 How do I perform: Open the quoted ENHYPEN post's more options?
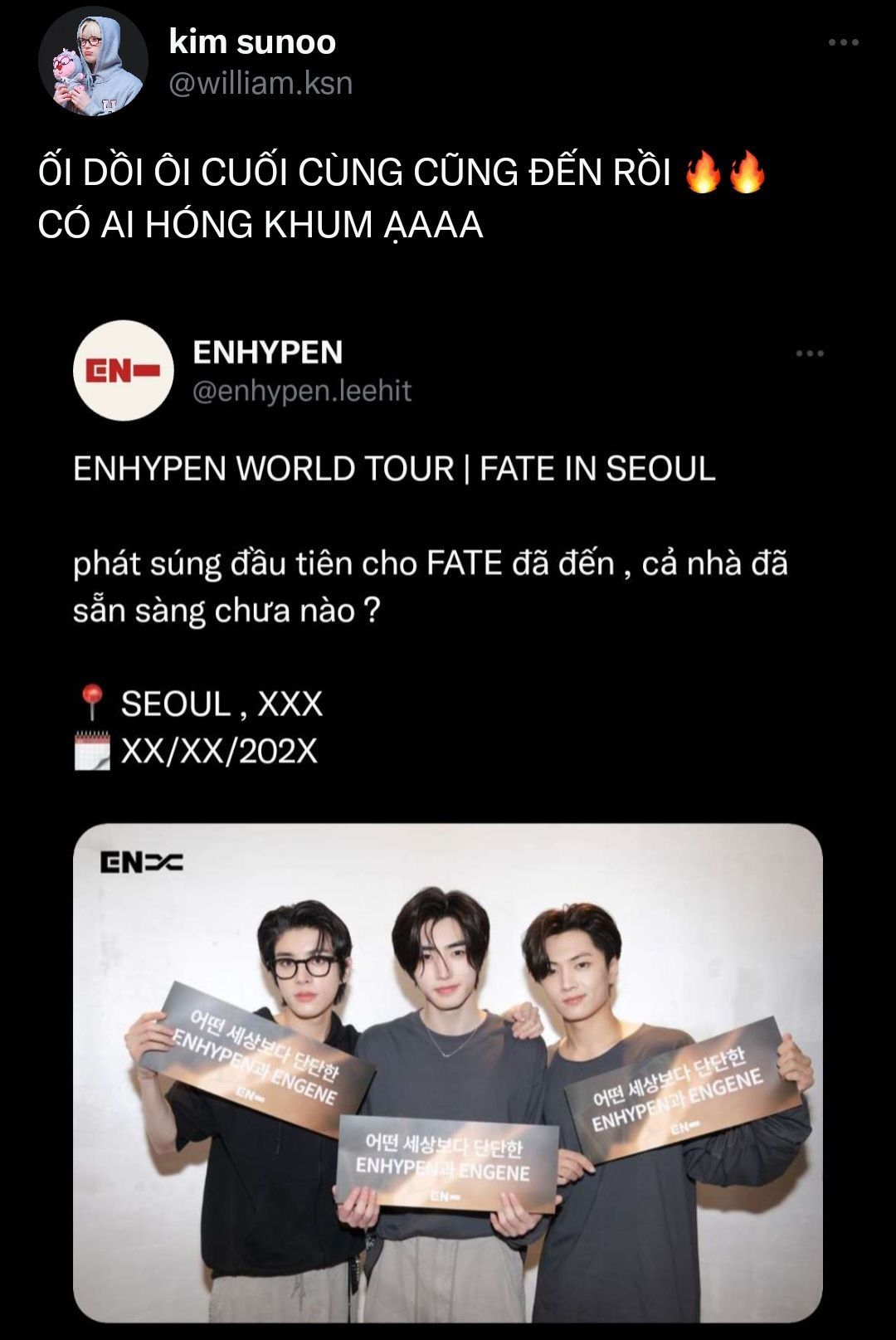[809, 354]
